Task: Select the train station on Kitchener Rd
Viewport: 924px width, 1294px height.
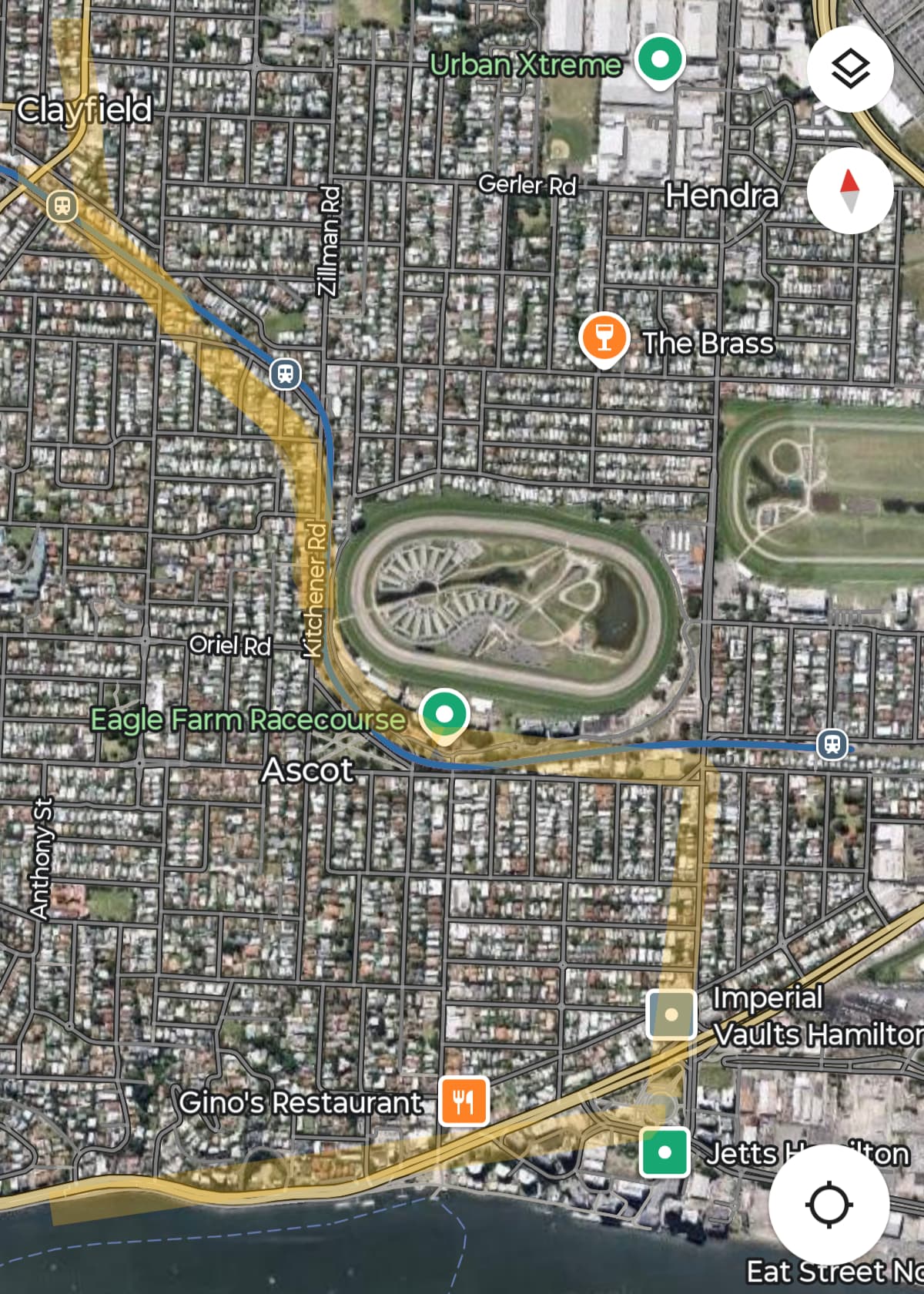Action: [x=286, y=374]
